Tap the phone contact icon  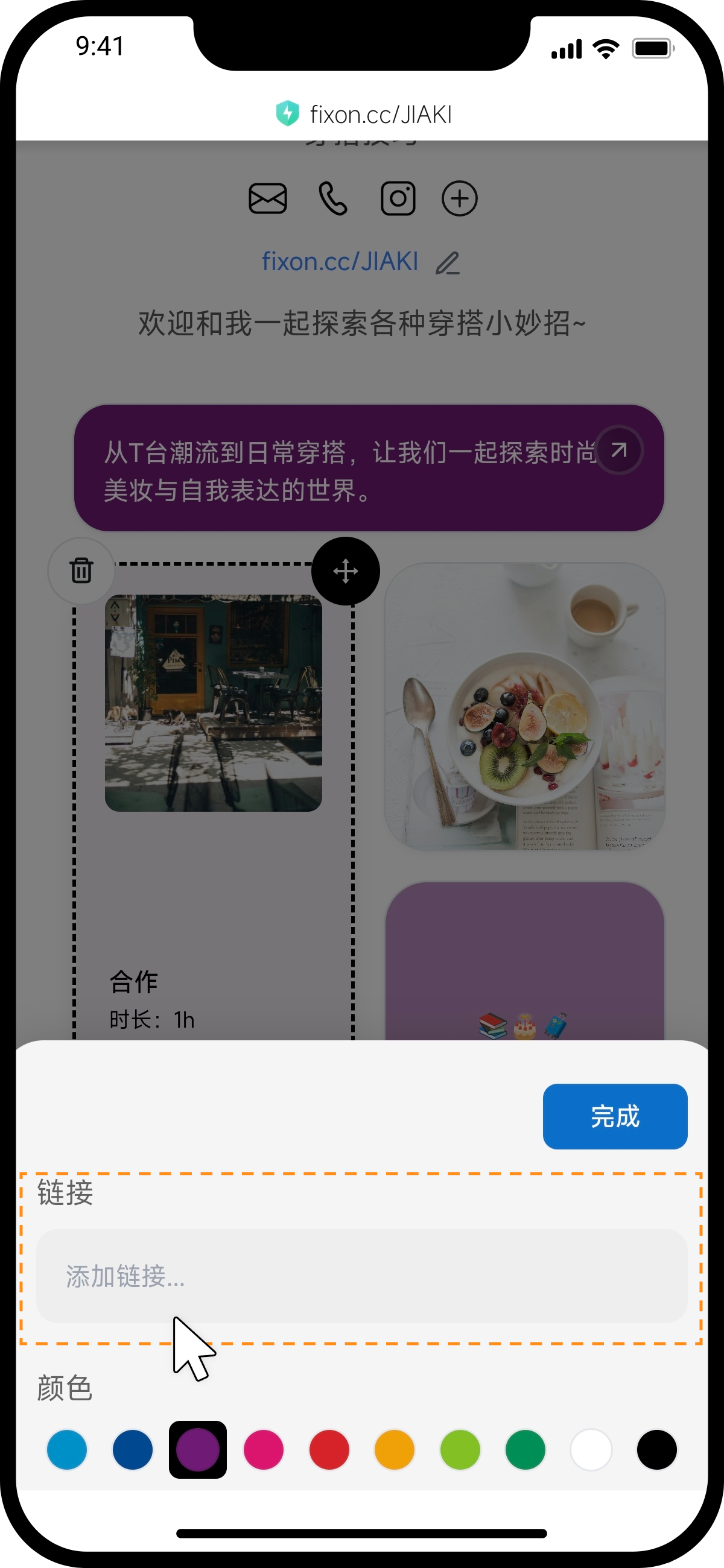(x=333, y=198)
